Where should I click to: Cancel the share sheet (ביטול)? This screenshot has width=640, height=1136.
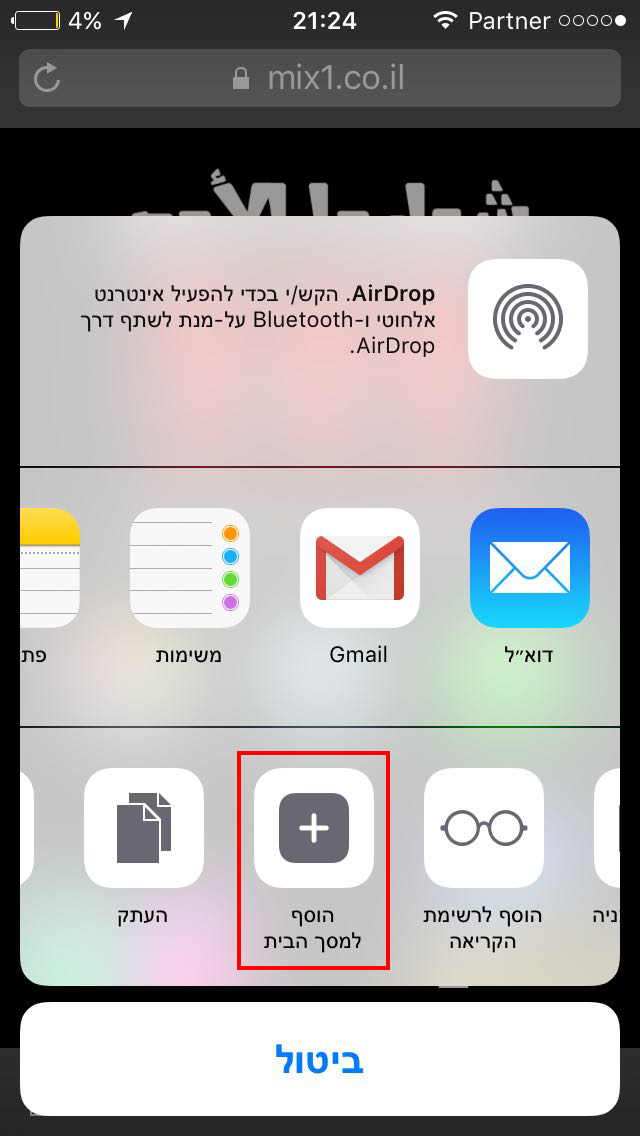pos(319,1059)
